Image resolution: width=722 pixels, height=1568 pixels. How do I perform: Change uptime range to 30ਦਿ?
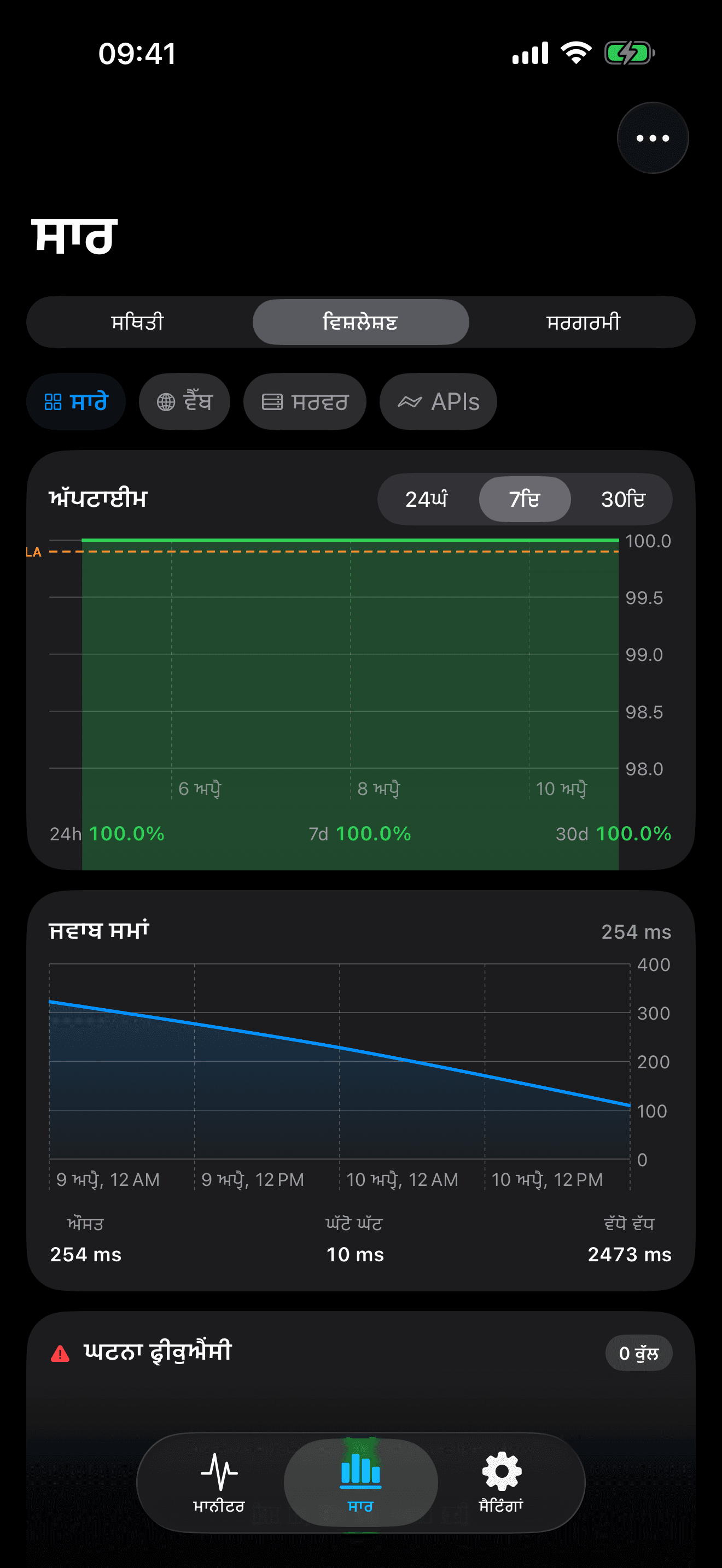623,499
